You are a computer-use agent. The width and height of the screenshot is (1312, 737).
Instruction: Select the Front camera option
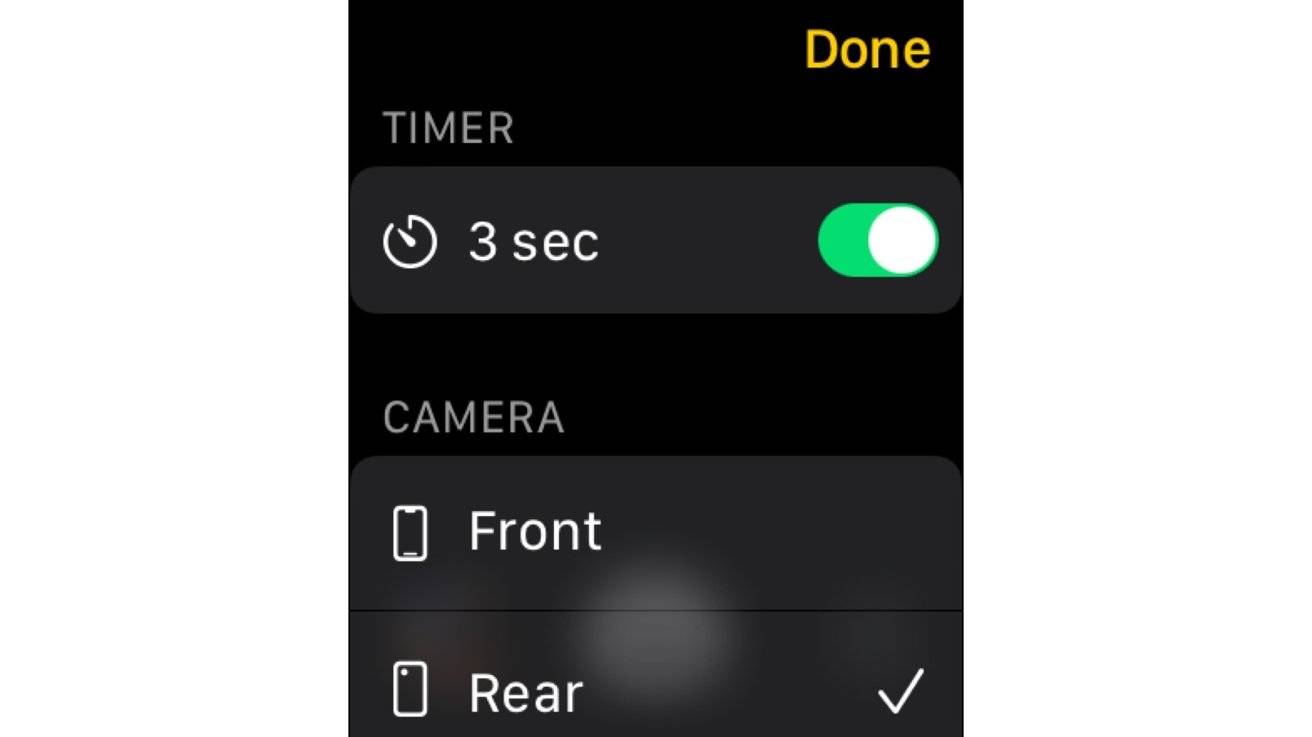coord(655,532)
